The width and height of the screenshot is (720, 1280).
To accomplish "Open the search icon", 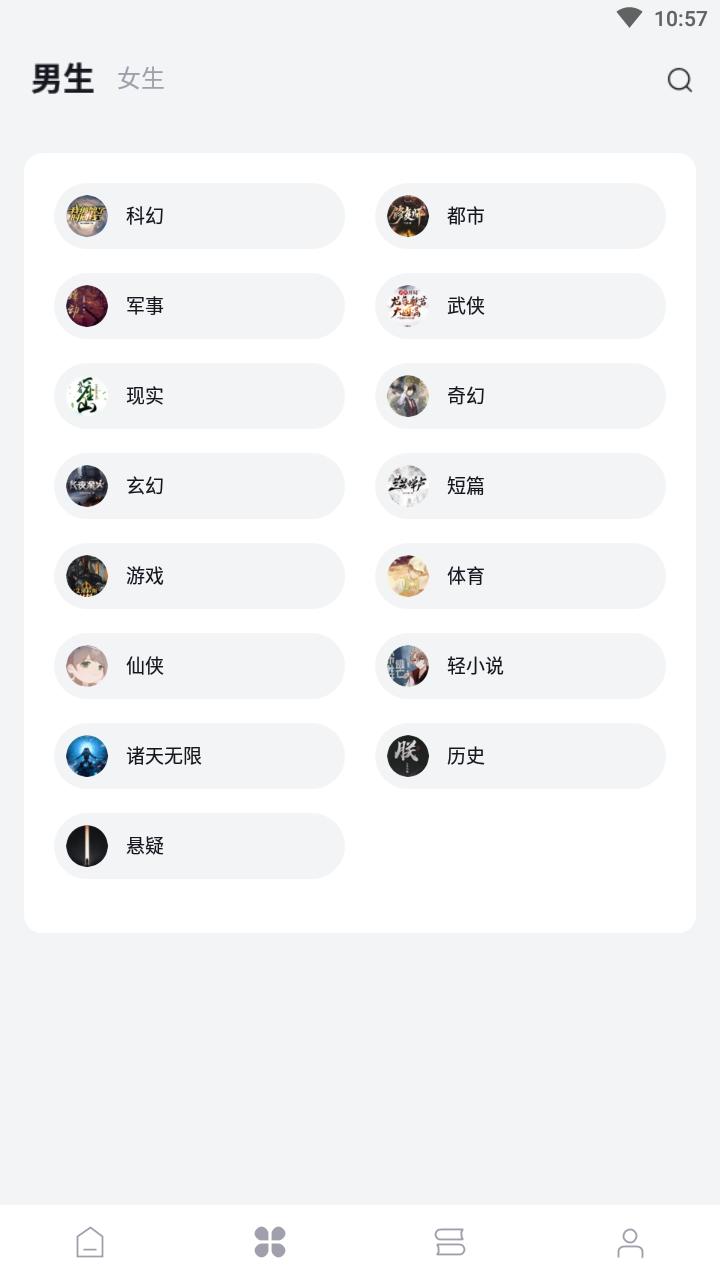I will pos(681,80).
